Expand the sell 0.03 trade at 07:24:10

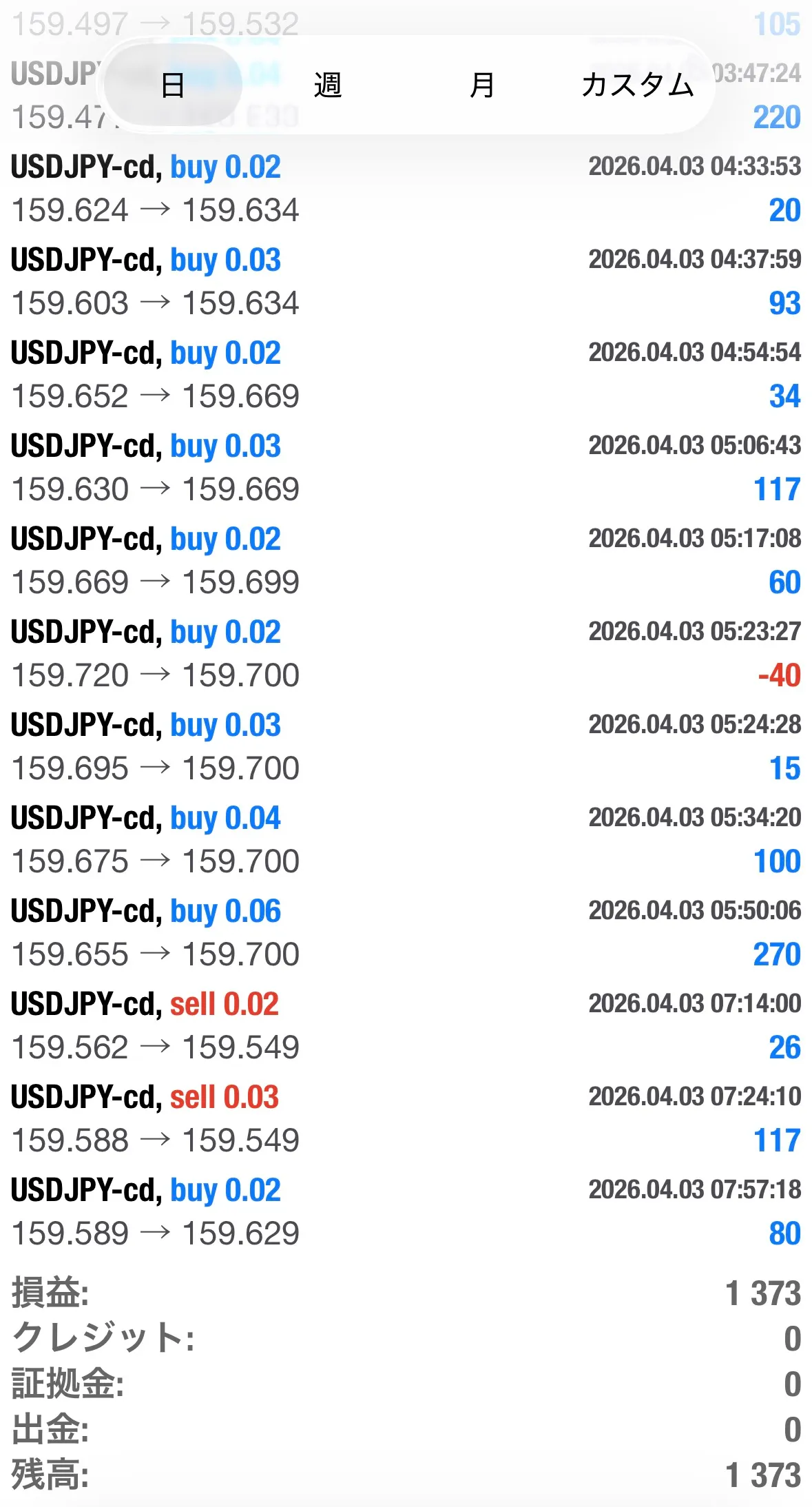tap(406, 1118)
